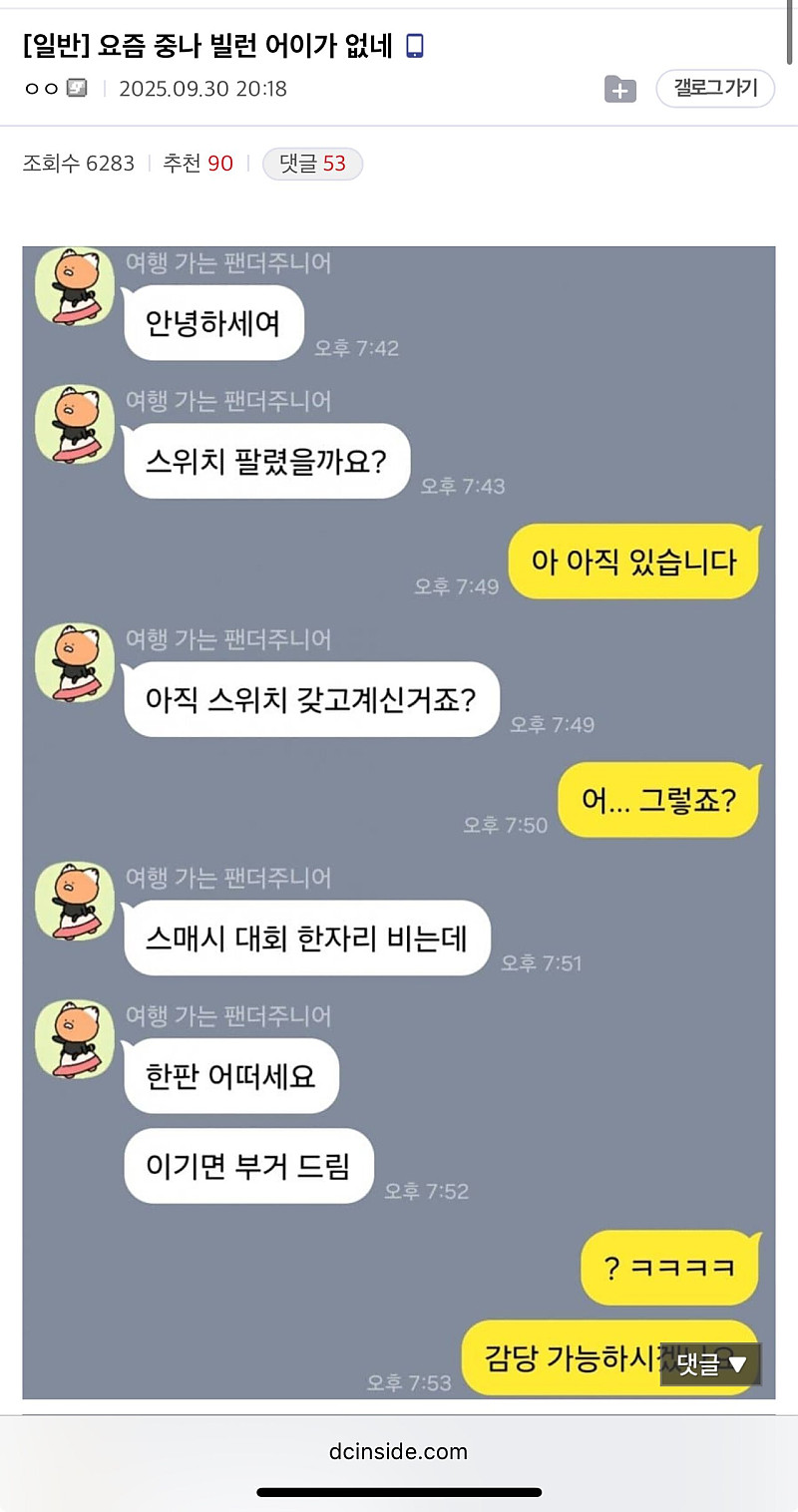This screenshot has height=1512, width=798.
Task: Add this post to a scrap folder
Action: pyautogui.click(x=619, y=90)
